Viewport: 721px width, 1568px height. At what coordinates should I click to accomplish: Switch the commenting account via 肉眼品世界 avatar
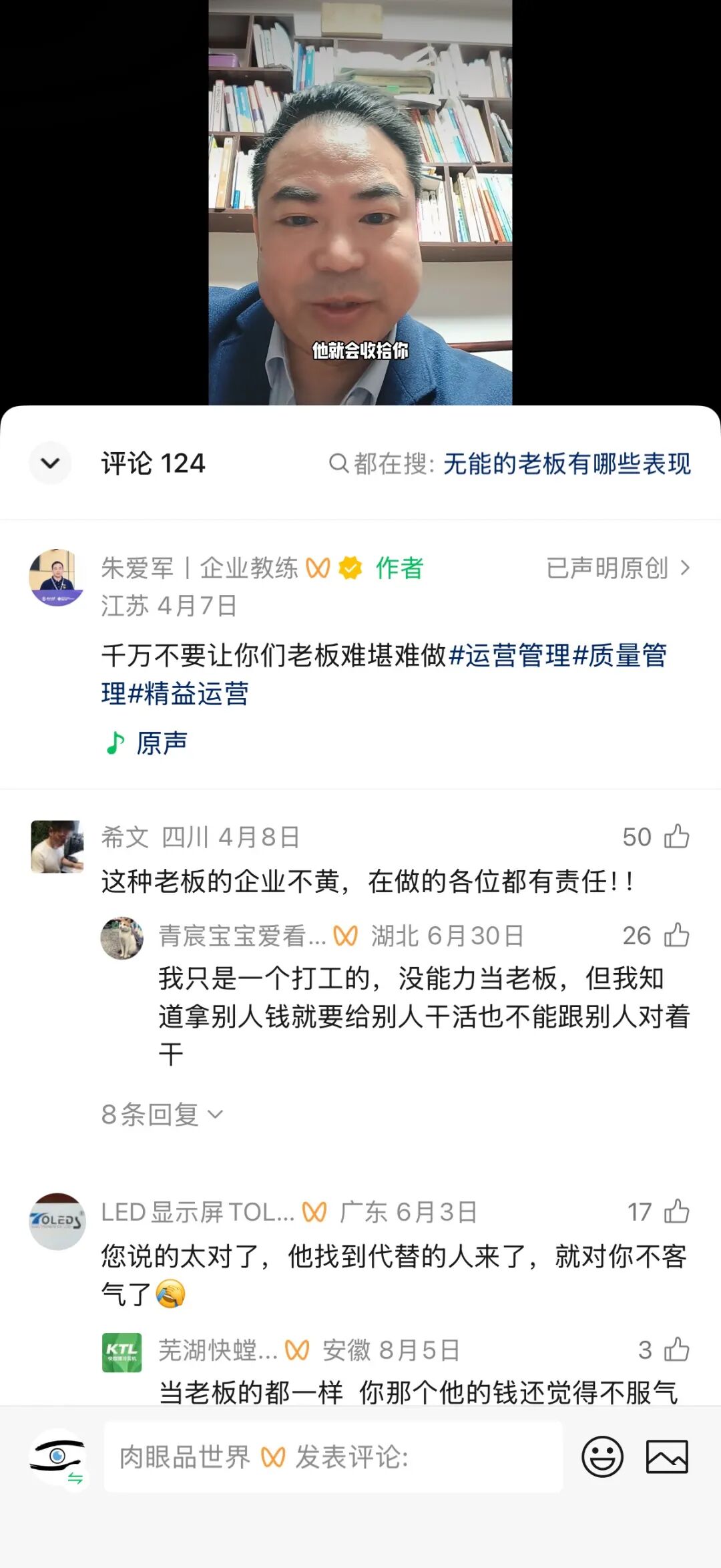pyautogui.click(x=58, y=1456)
